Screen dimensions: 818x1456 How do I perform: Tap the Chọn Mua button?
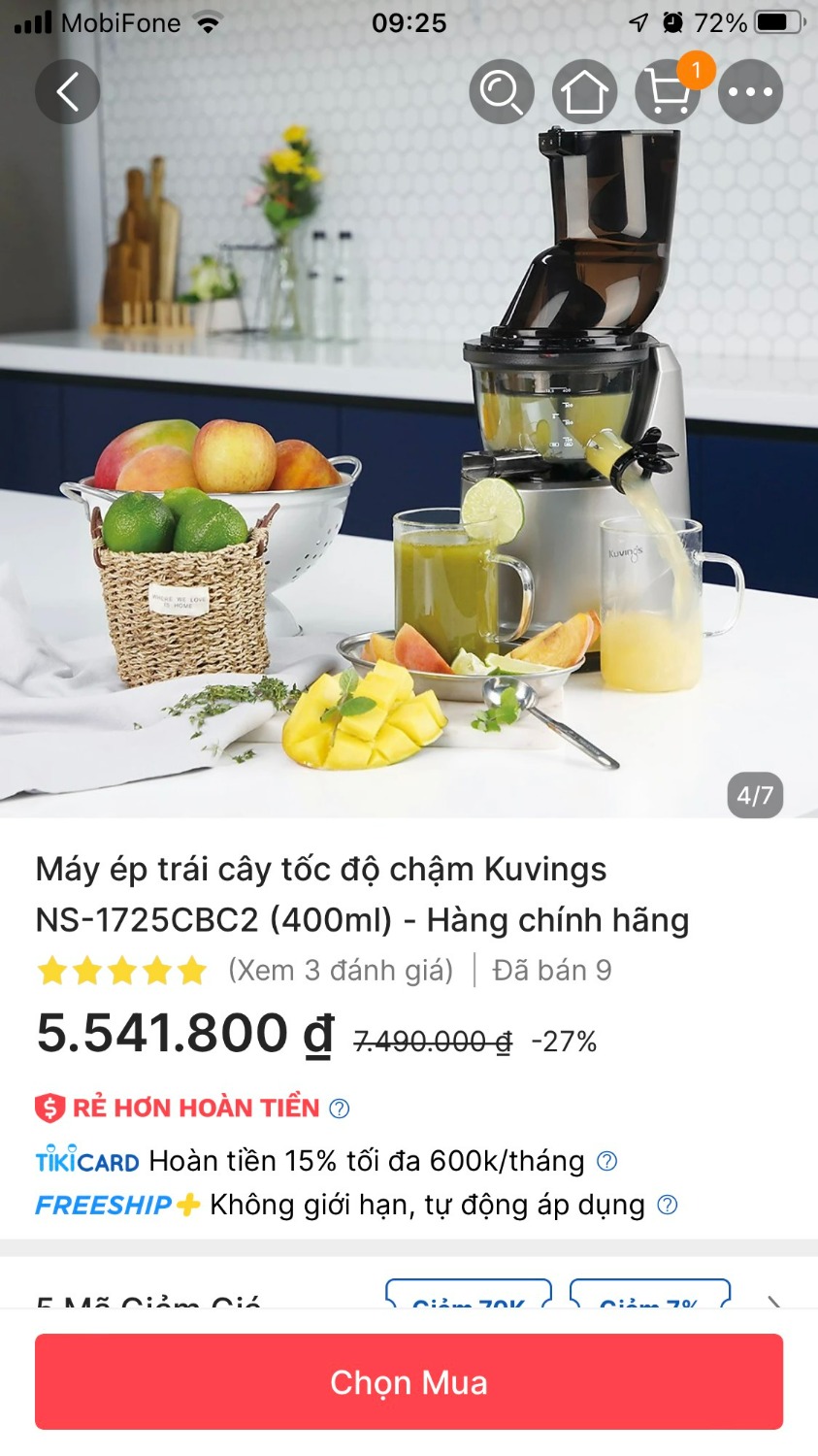pyautogui.click(x=409, y=1381)
